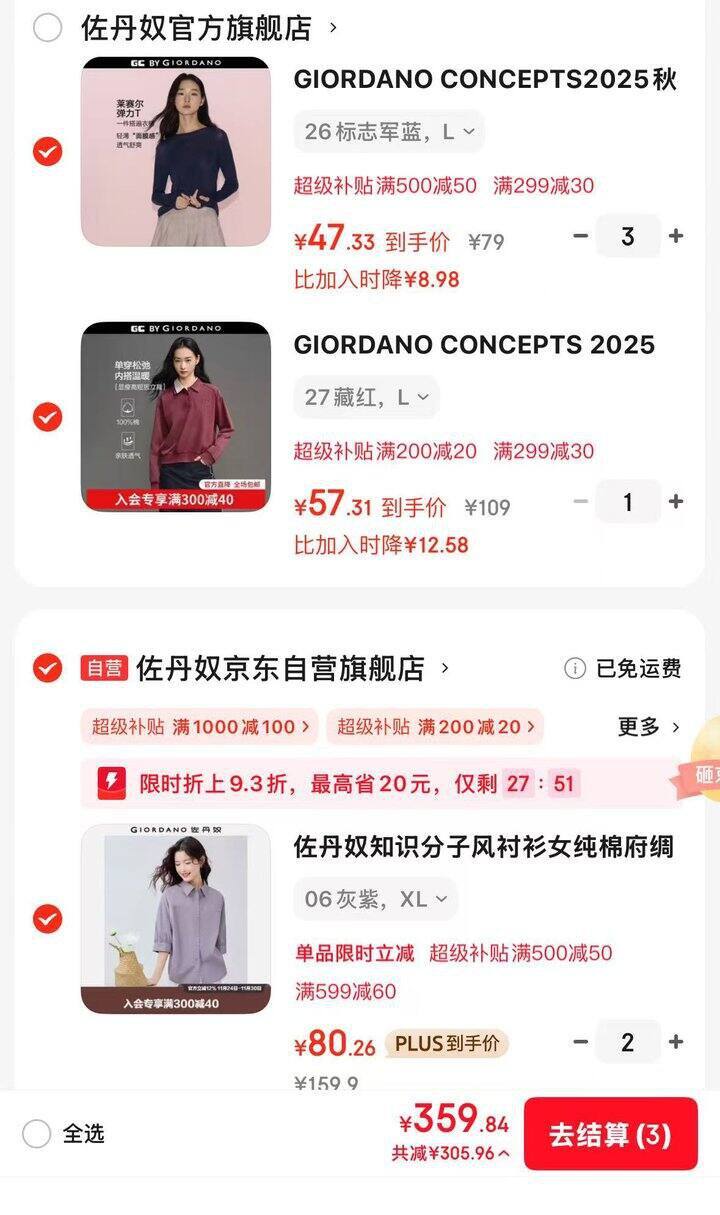Screen dimensions: 720x1215
Task: Tap the 去结算(3) checkout button
Action: tap(611, 1133)
